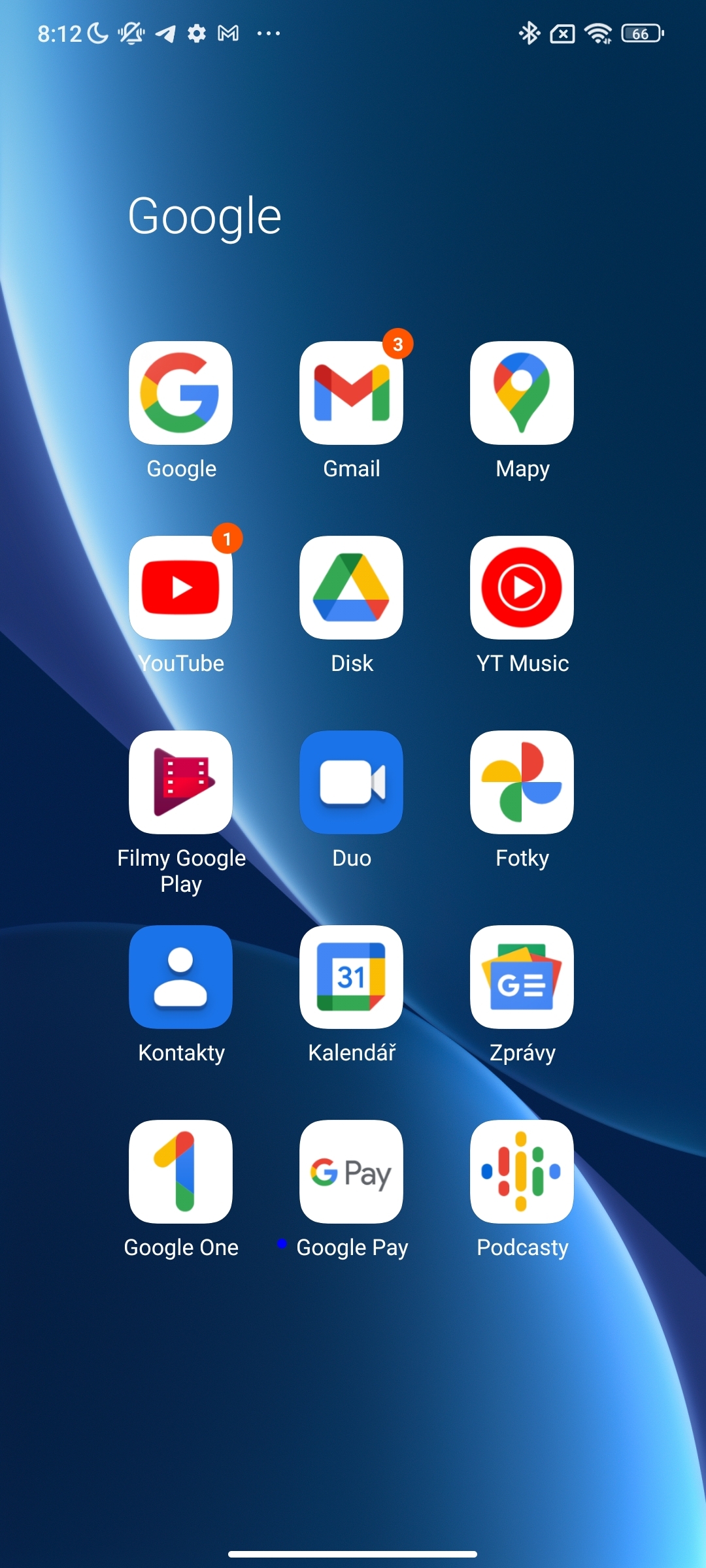Open YouTube with its notification badge

click(x=180, y=587)
